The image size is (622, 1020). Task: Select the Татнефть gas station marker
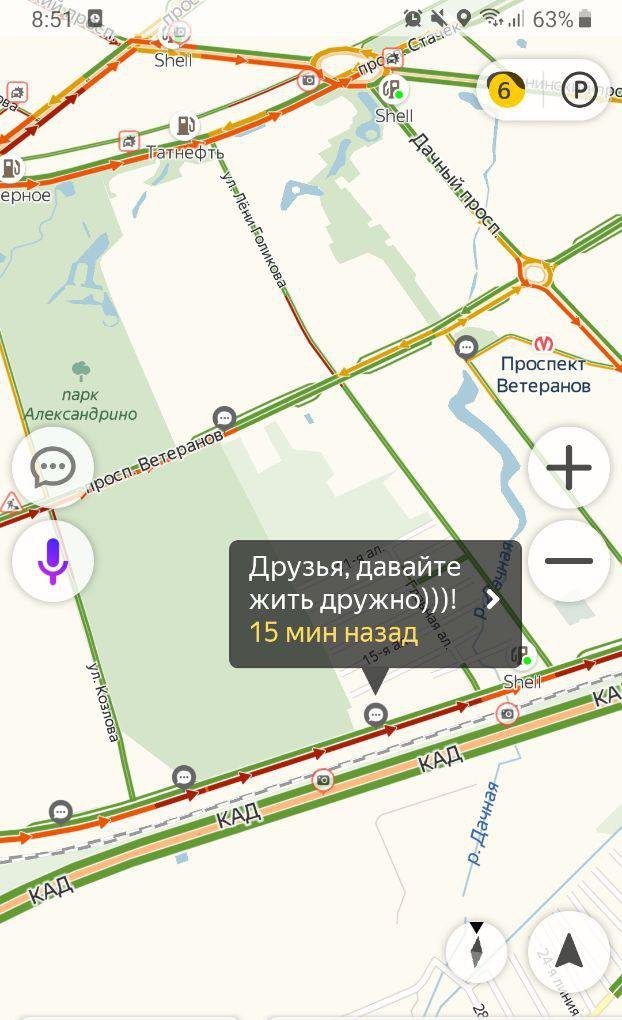click(x=185, y=126)
